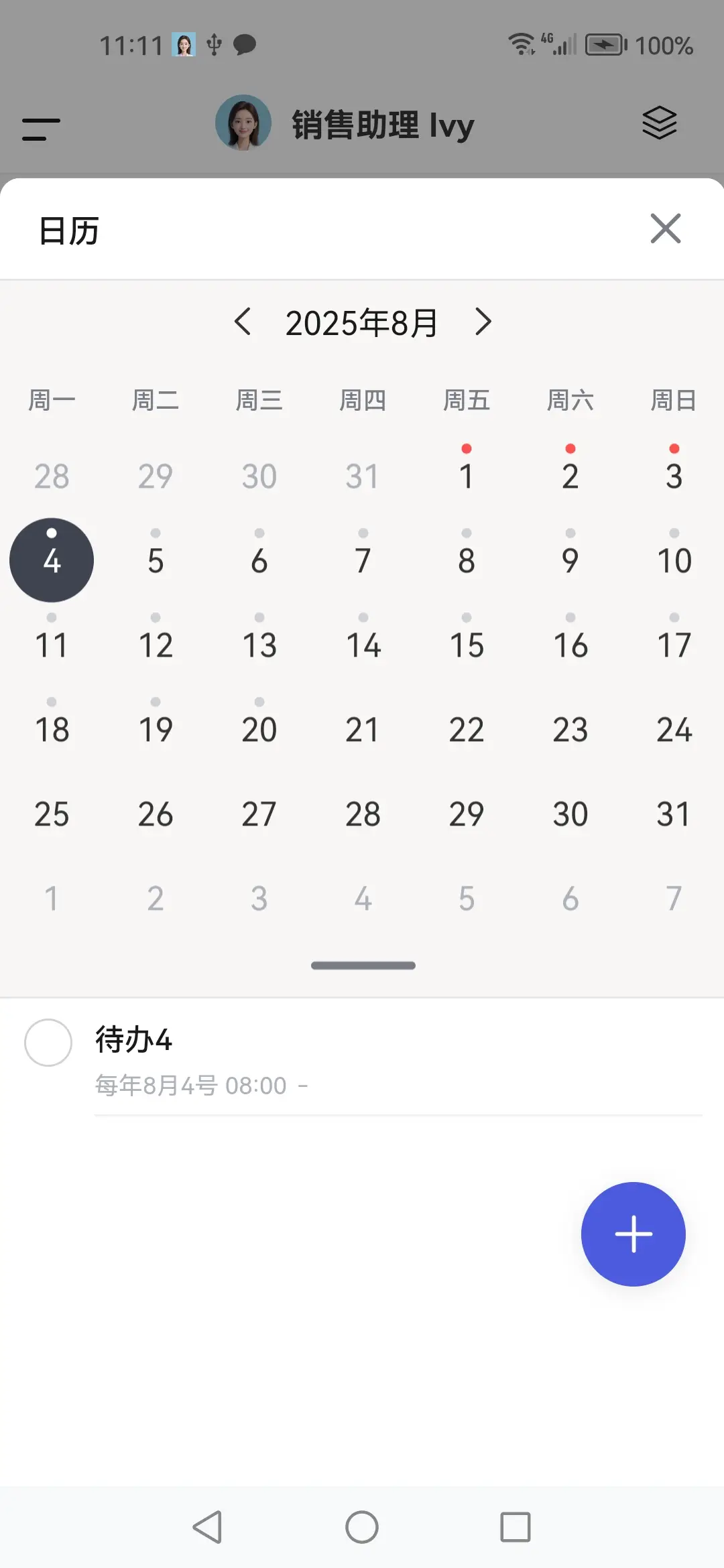
Task: Select August 15 in the calendar
Action: [x=467, y=645]
